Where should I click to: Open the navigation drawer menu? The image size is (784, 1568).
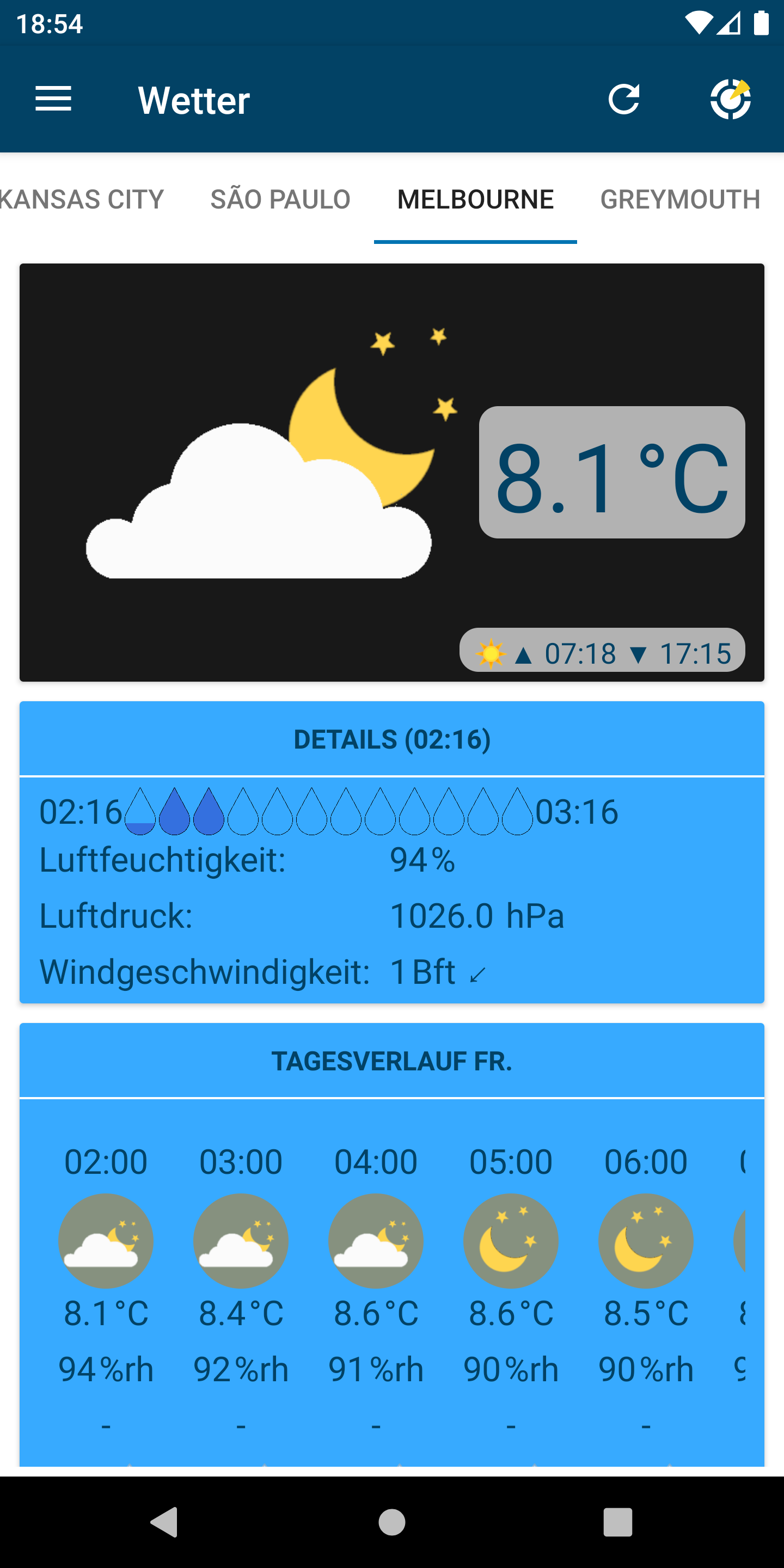(x=53, y=99)
